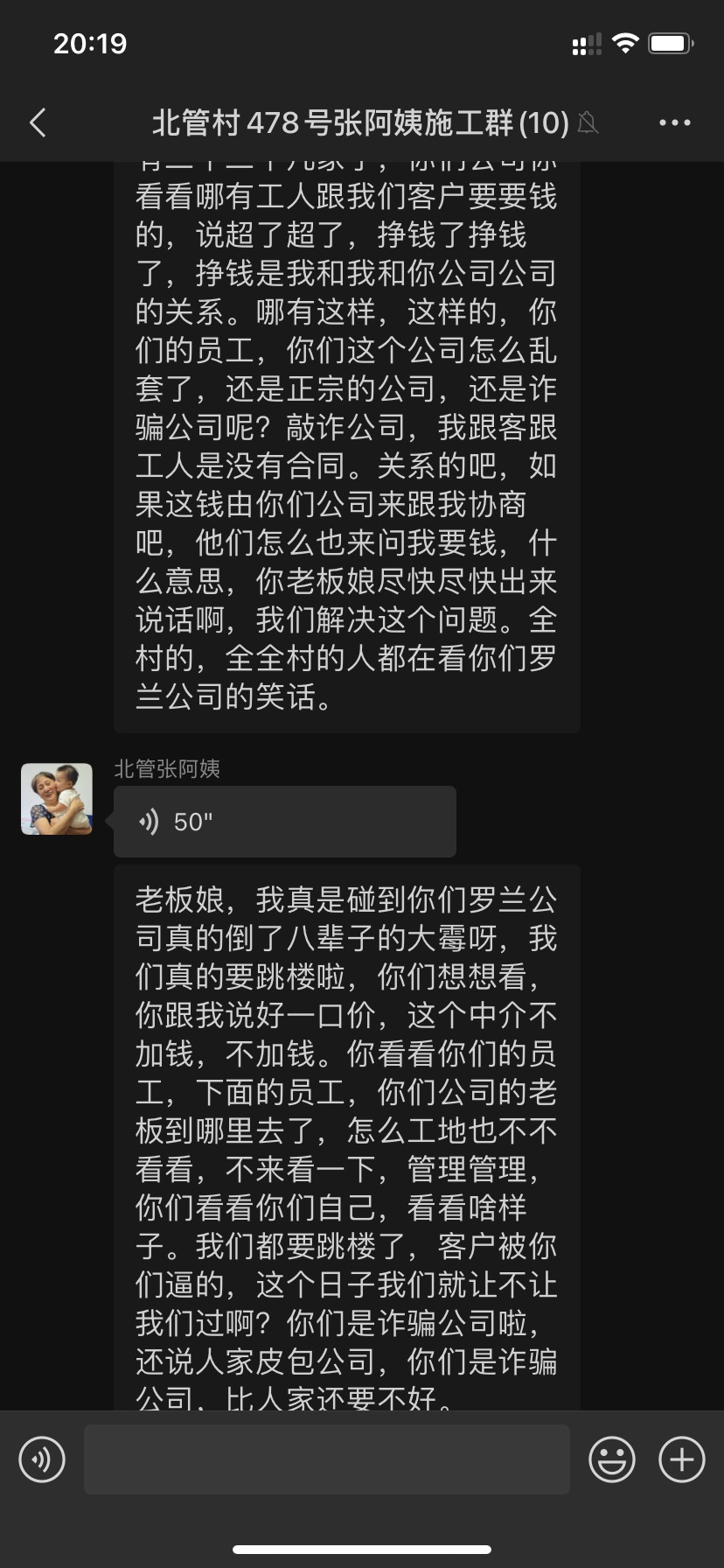Play the 50-second voice message

284,821
